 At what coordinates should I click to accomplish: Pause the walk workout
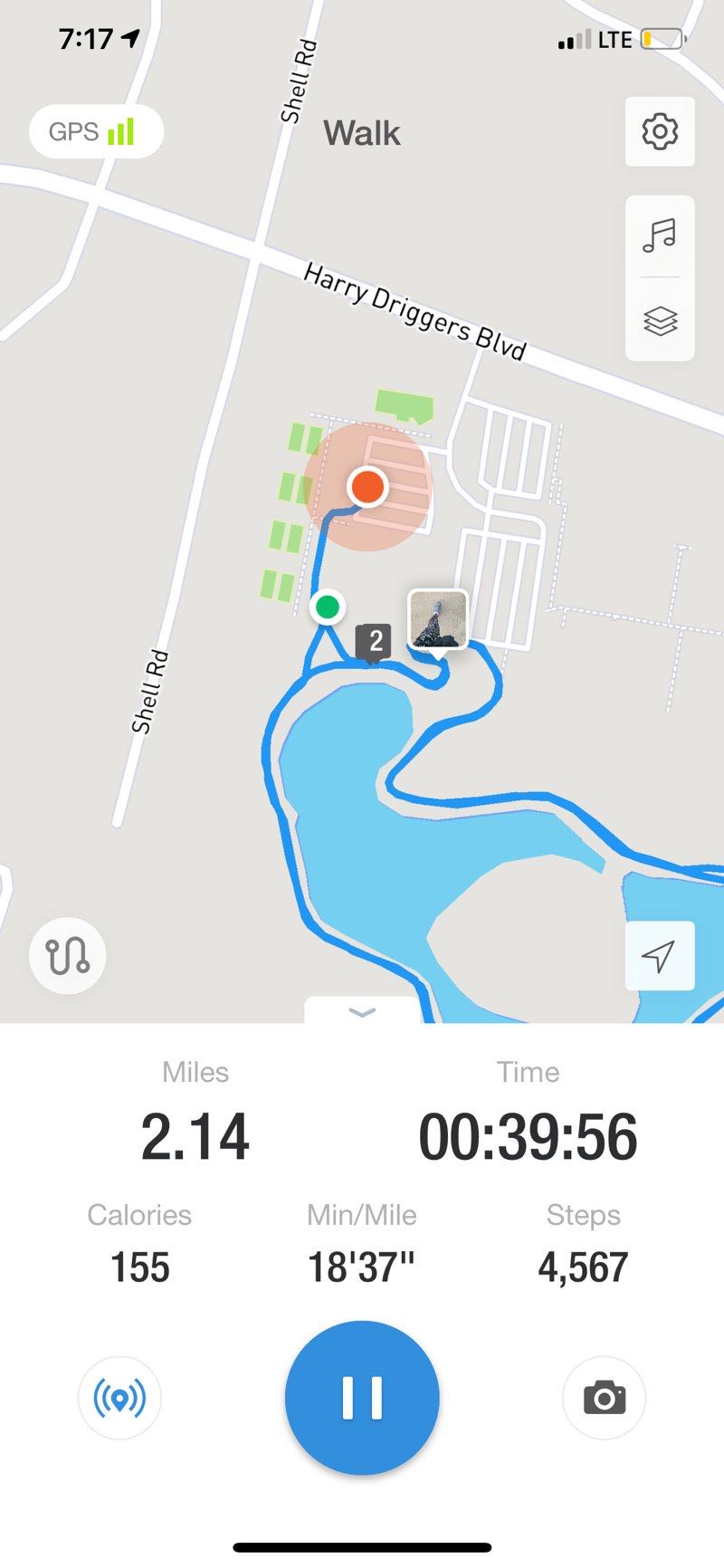click(x=362, y=1398)
